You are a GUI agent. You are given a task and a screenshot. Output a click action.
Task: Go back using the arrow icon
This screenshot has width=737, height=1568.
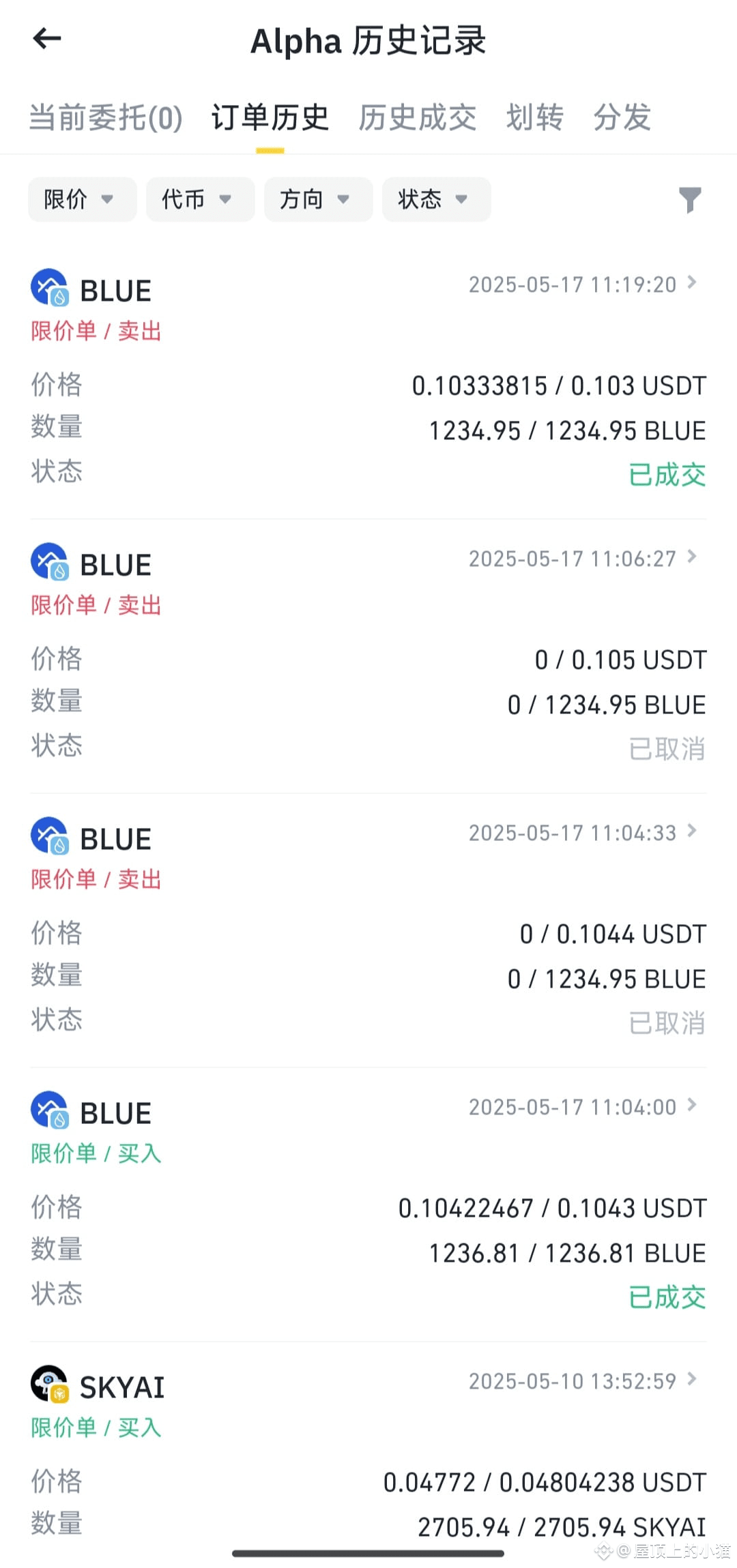pos(47,39)
